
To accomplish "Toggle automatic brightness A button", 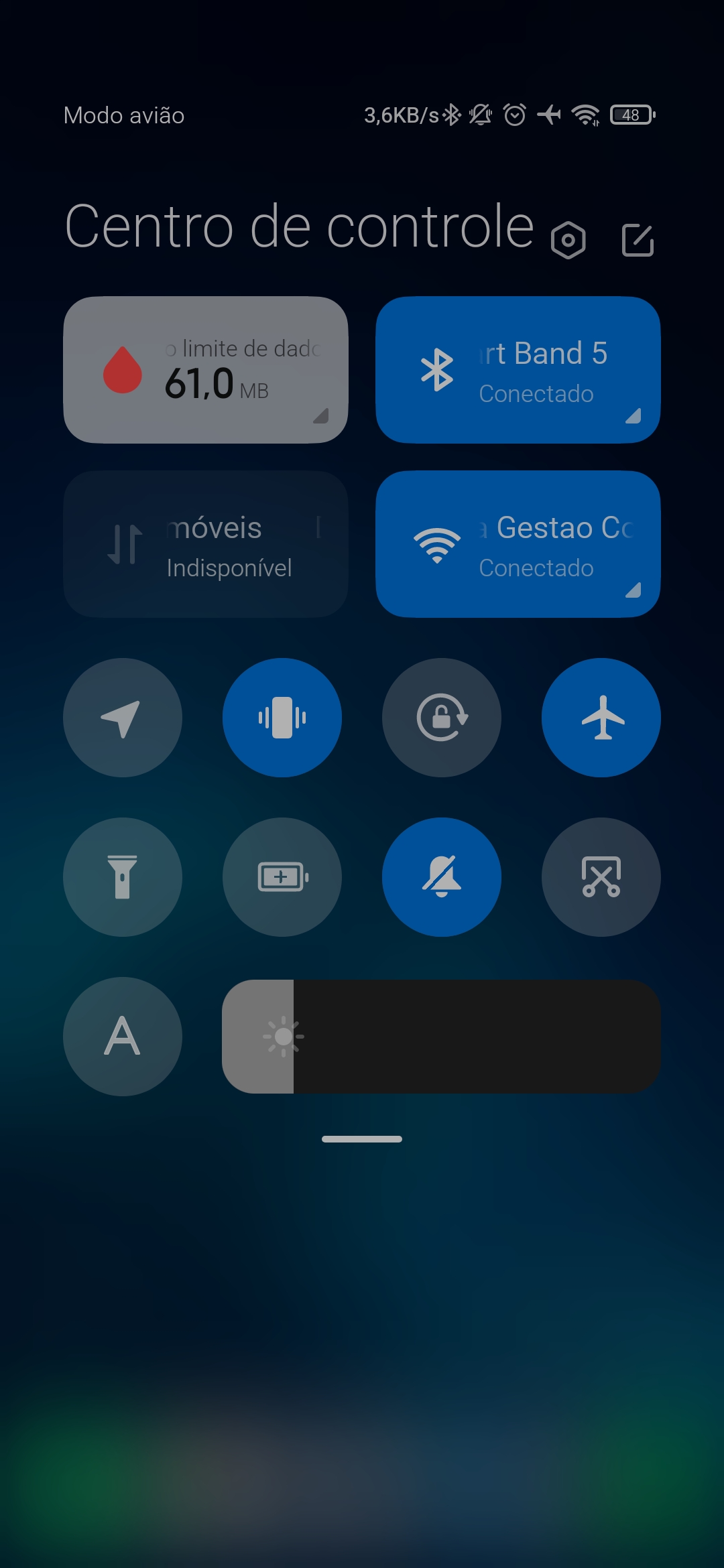I will (123, 1037).
